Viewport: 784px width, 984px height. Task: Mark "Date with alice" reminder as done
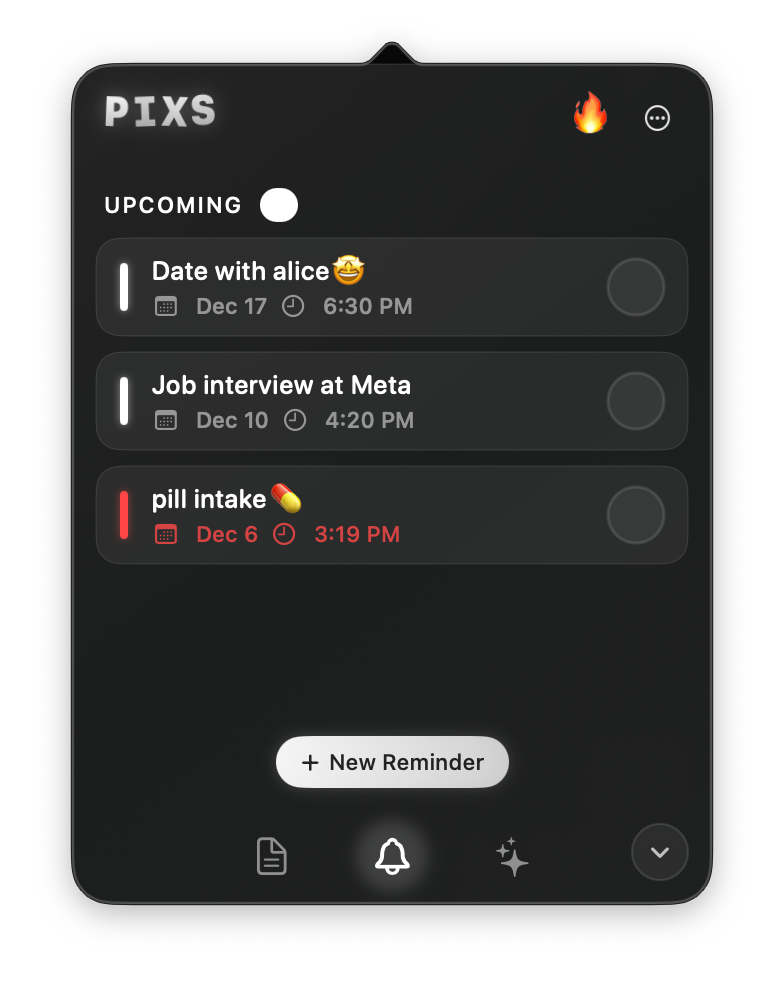tap(636, 287)
